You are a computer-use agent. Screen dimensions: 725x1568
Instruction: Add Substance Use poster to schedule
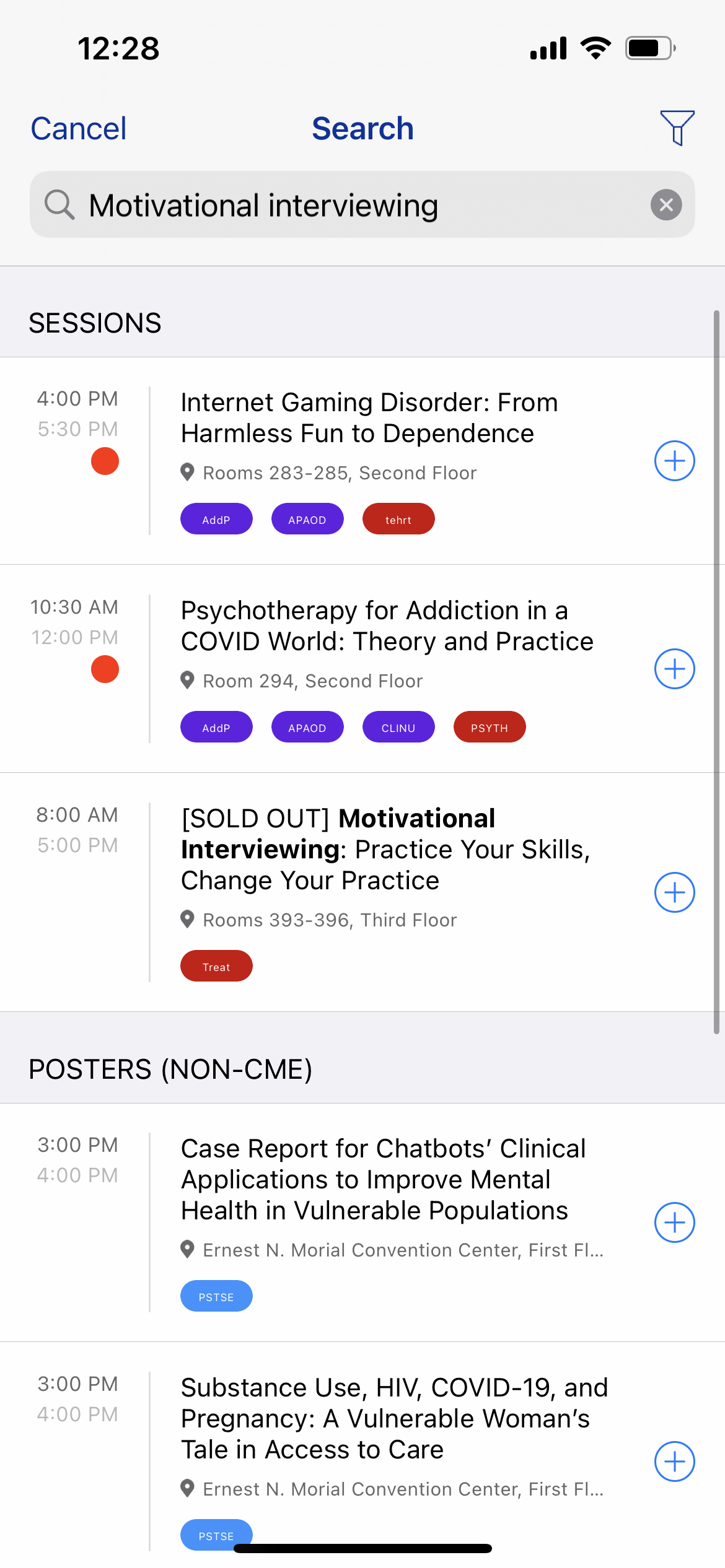click(674, 1461)
